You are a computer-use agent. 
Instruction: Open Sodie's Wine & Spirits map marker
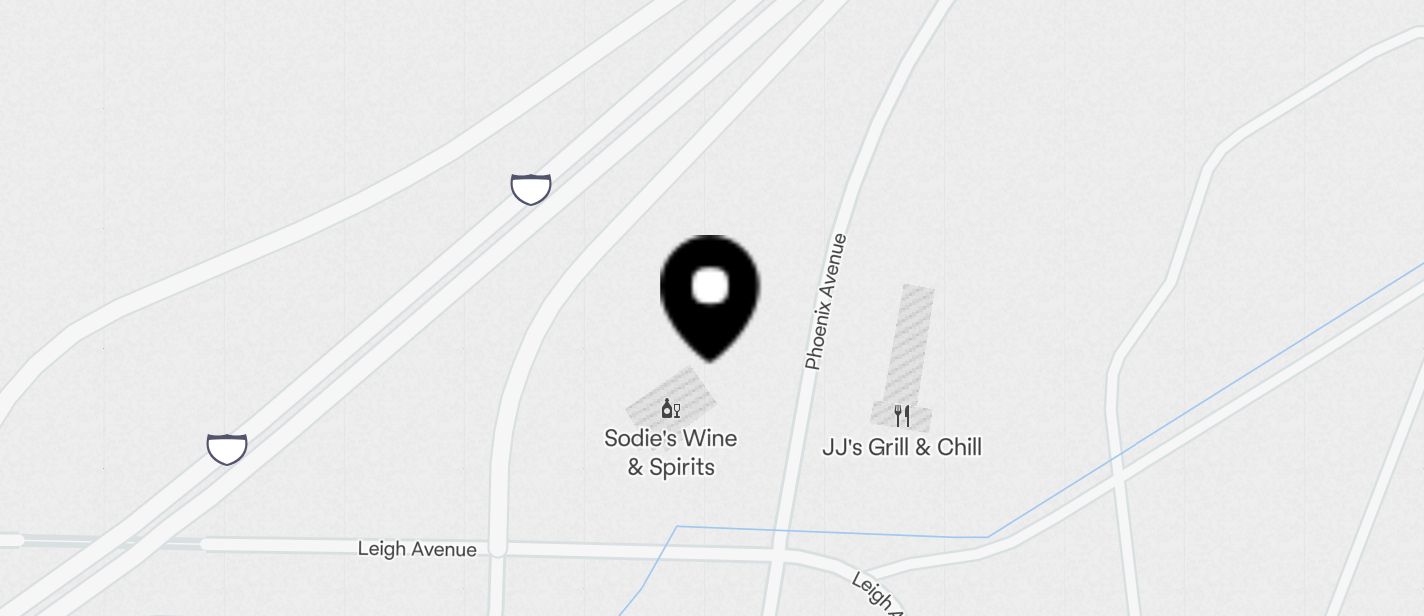[671, 409]
